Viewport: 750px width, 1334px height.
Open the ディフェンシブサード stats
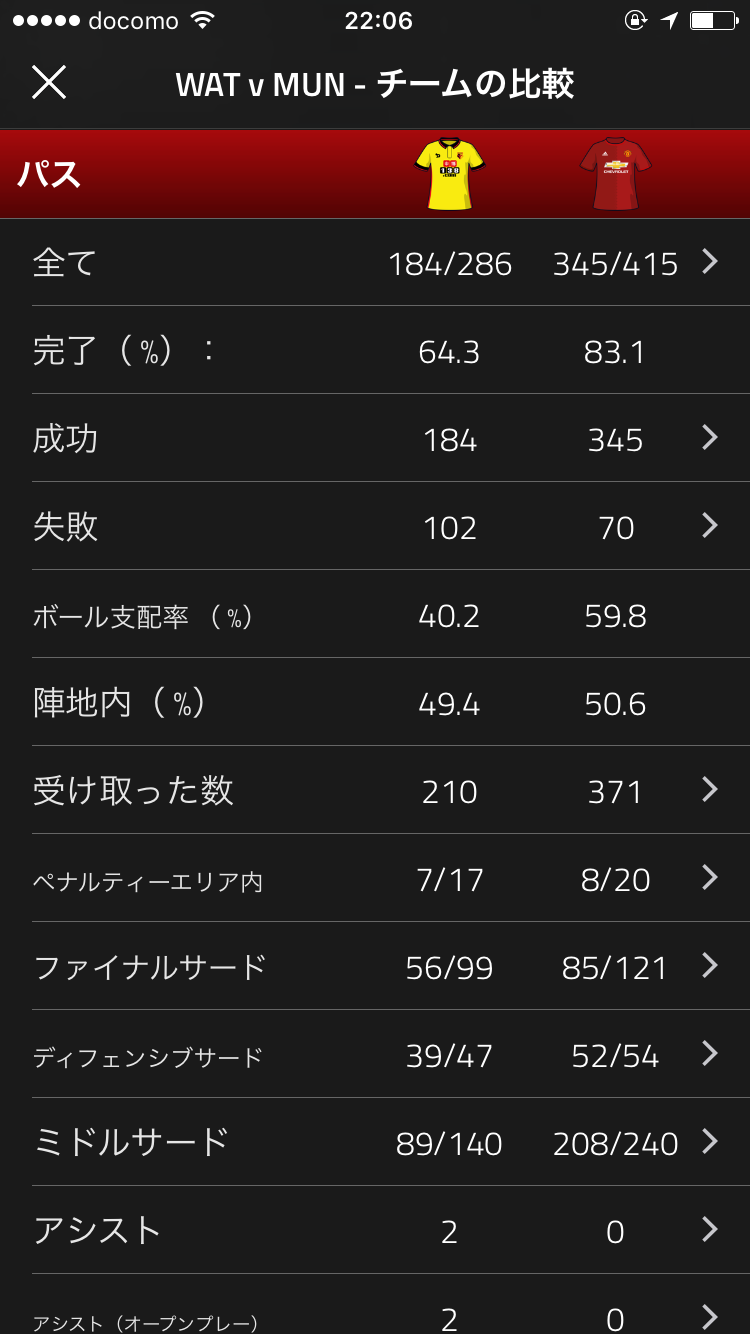coord(375,1055)
